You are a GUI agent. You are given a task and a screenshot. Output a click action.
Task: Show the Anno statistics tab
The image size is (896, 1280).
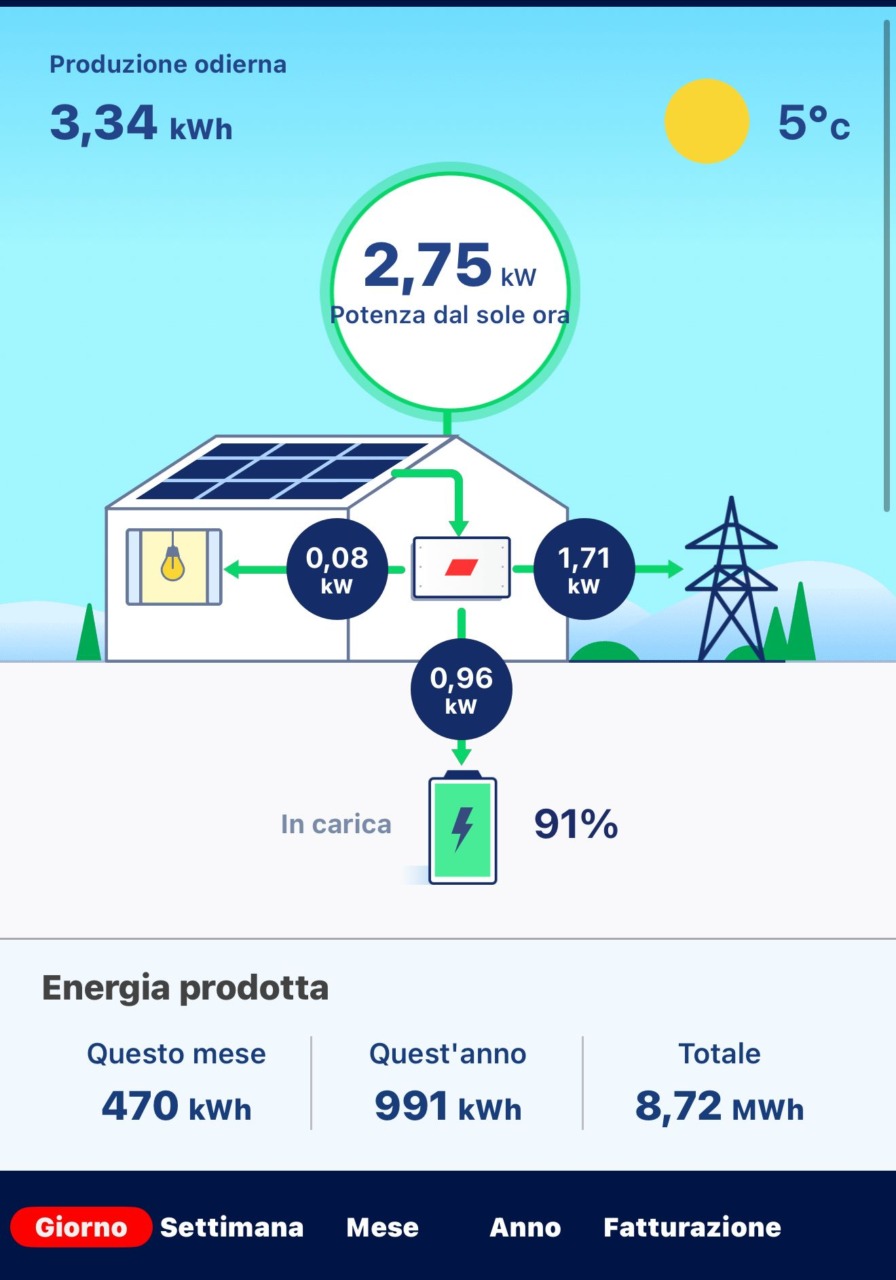click(x=525, y=1227)
